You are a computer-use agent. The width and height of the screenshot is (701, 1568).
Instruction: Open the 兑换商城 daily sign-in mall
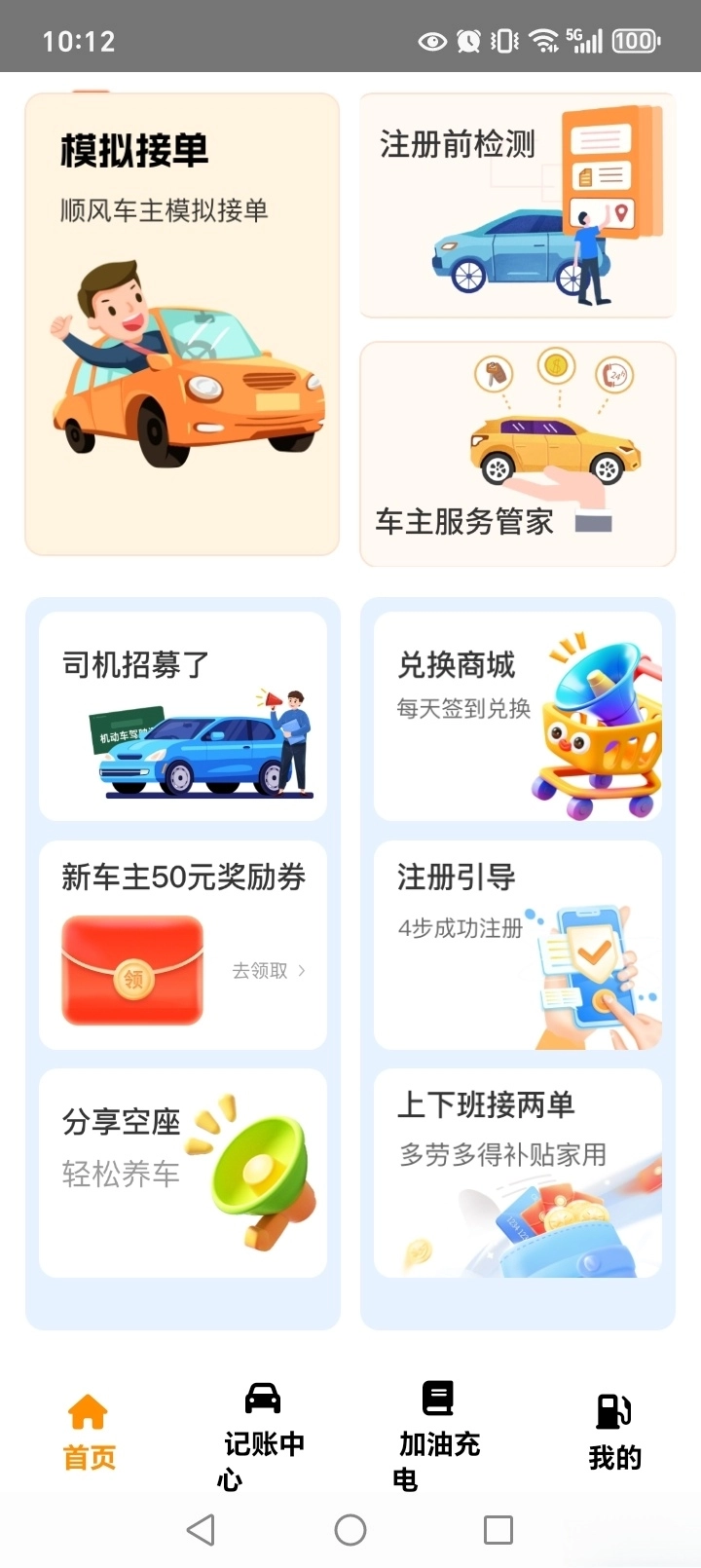tap(516, 716)
